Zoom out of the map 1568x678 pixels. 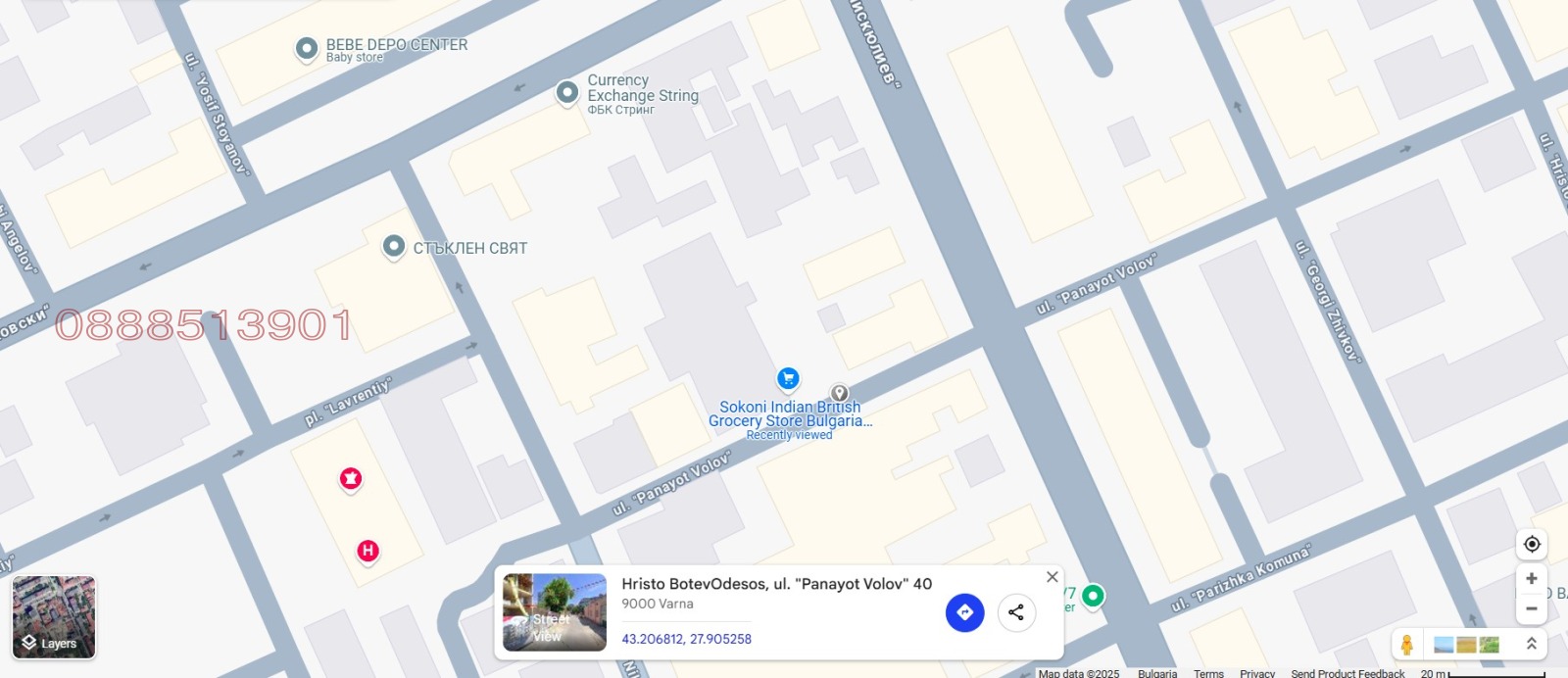point(1532,608)
